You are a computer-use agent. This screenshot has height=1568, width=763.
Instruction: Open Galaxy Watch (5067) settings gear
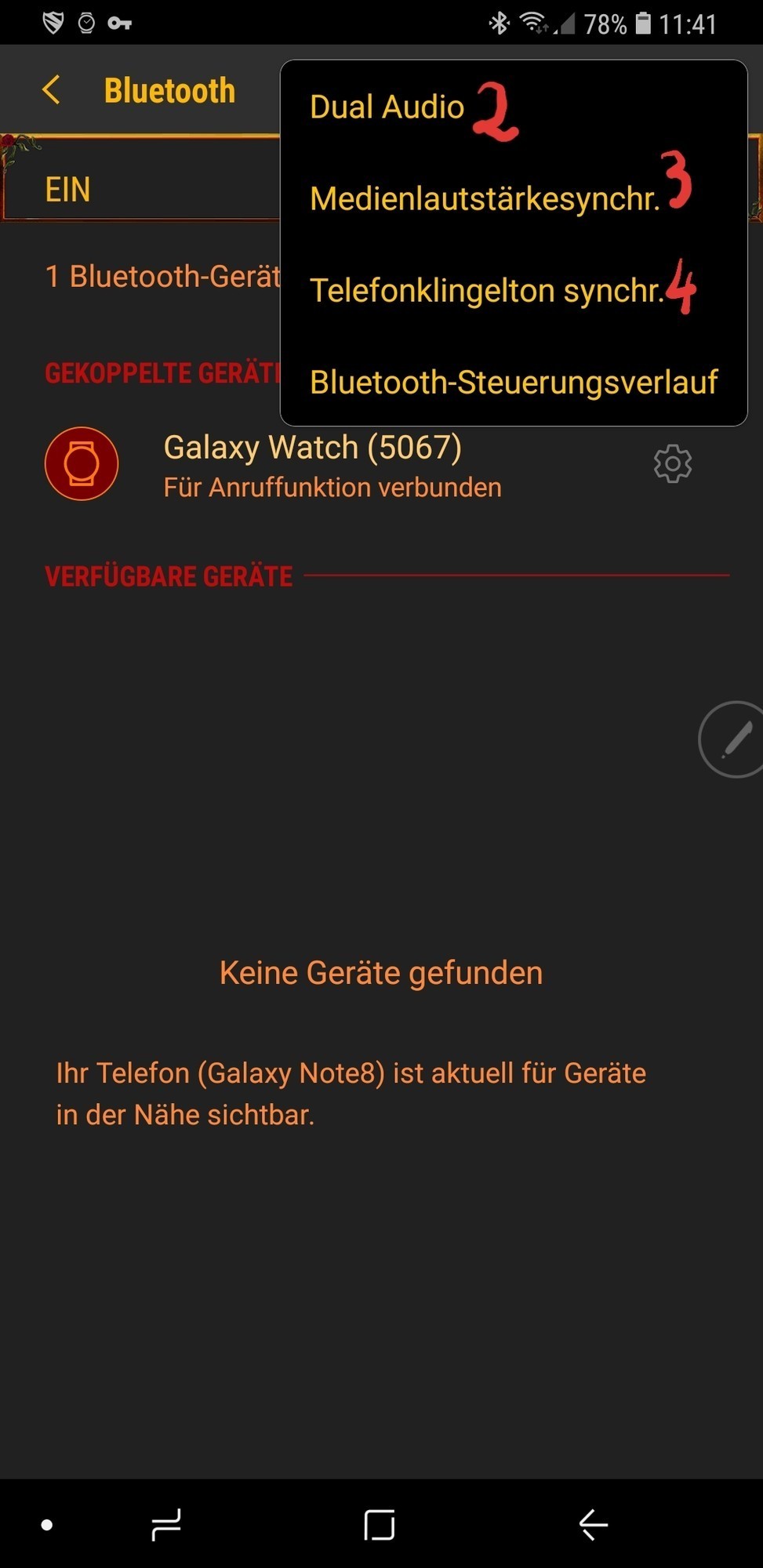(672, 464)
